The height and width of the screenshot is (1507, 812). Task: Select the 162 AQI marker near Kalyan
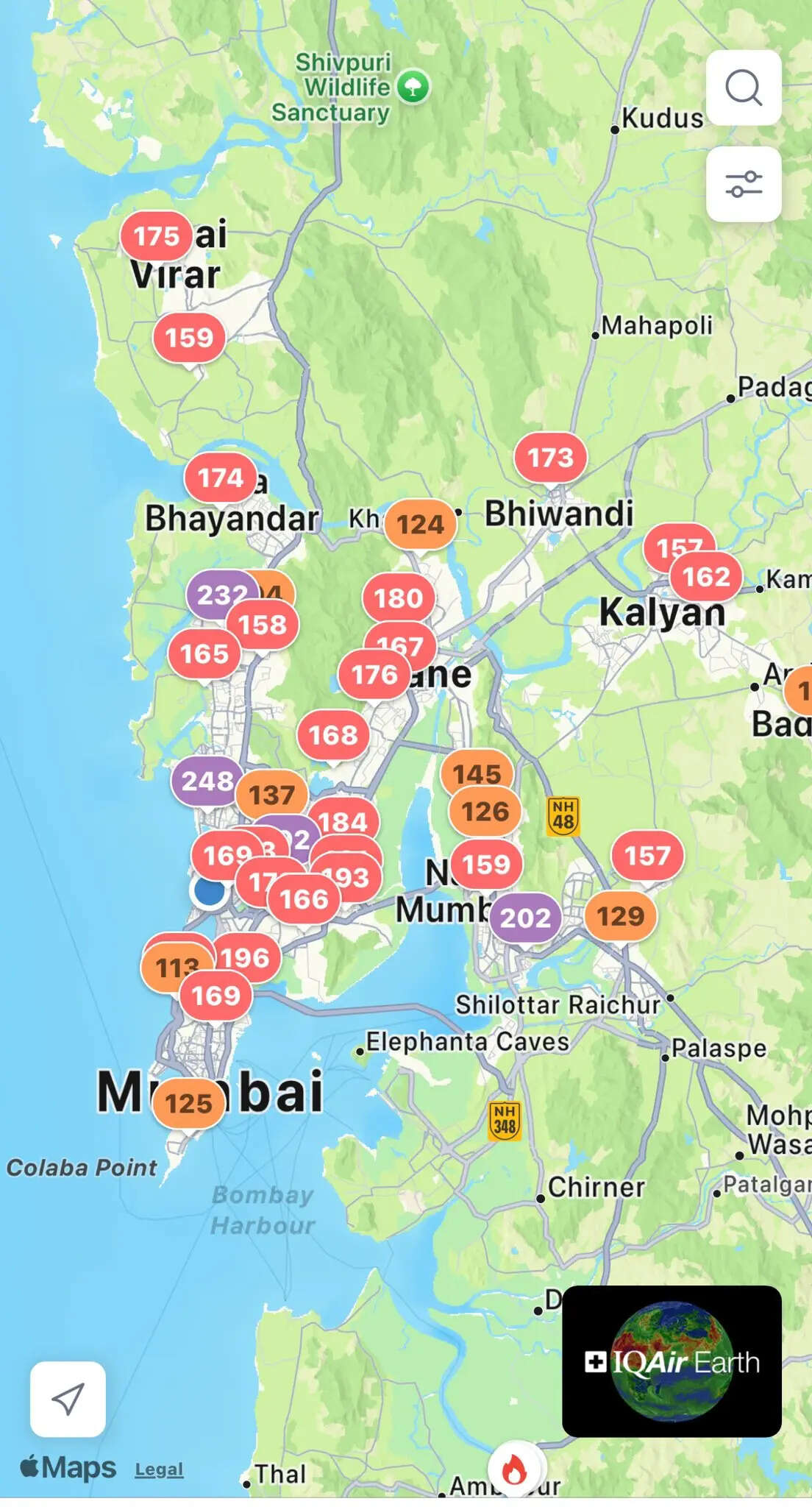[x=706, y=578]
